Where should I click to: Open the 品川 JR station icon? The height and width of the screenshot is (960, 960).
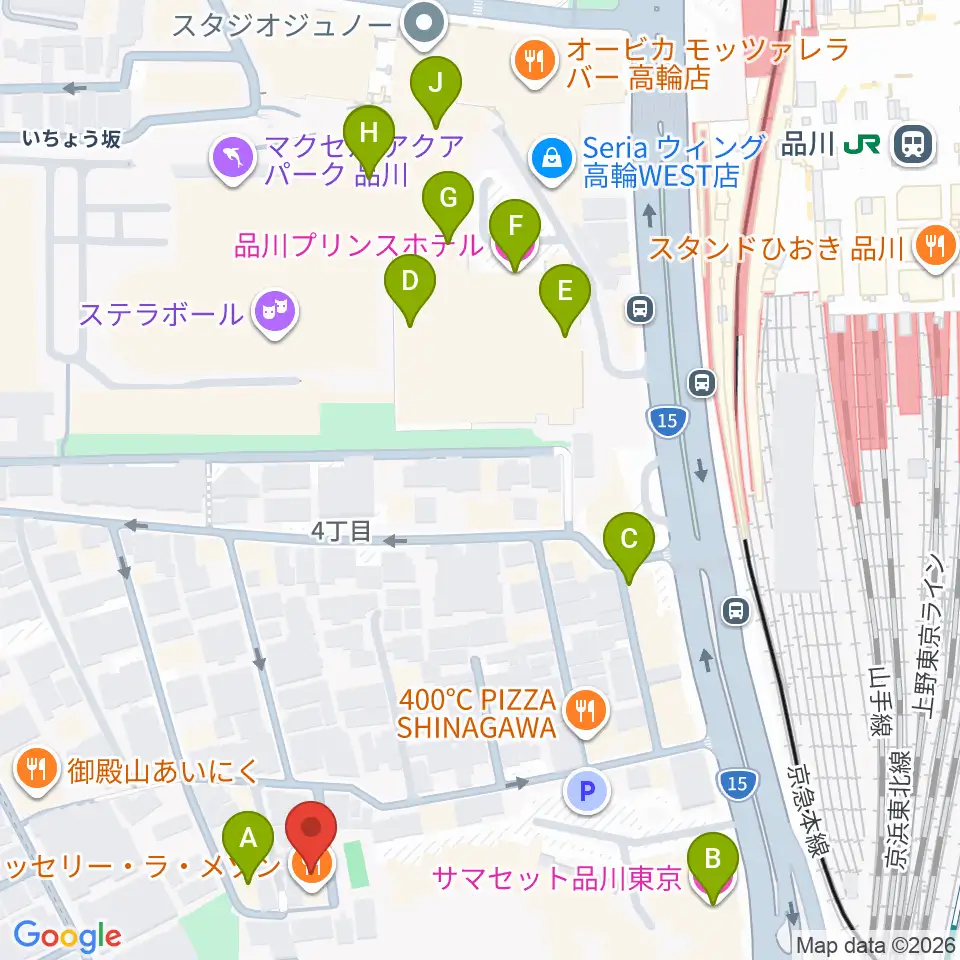(913, 145)
